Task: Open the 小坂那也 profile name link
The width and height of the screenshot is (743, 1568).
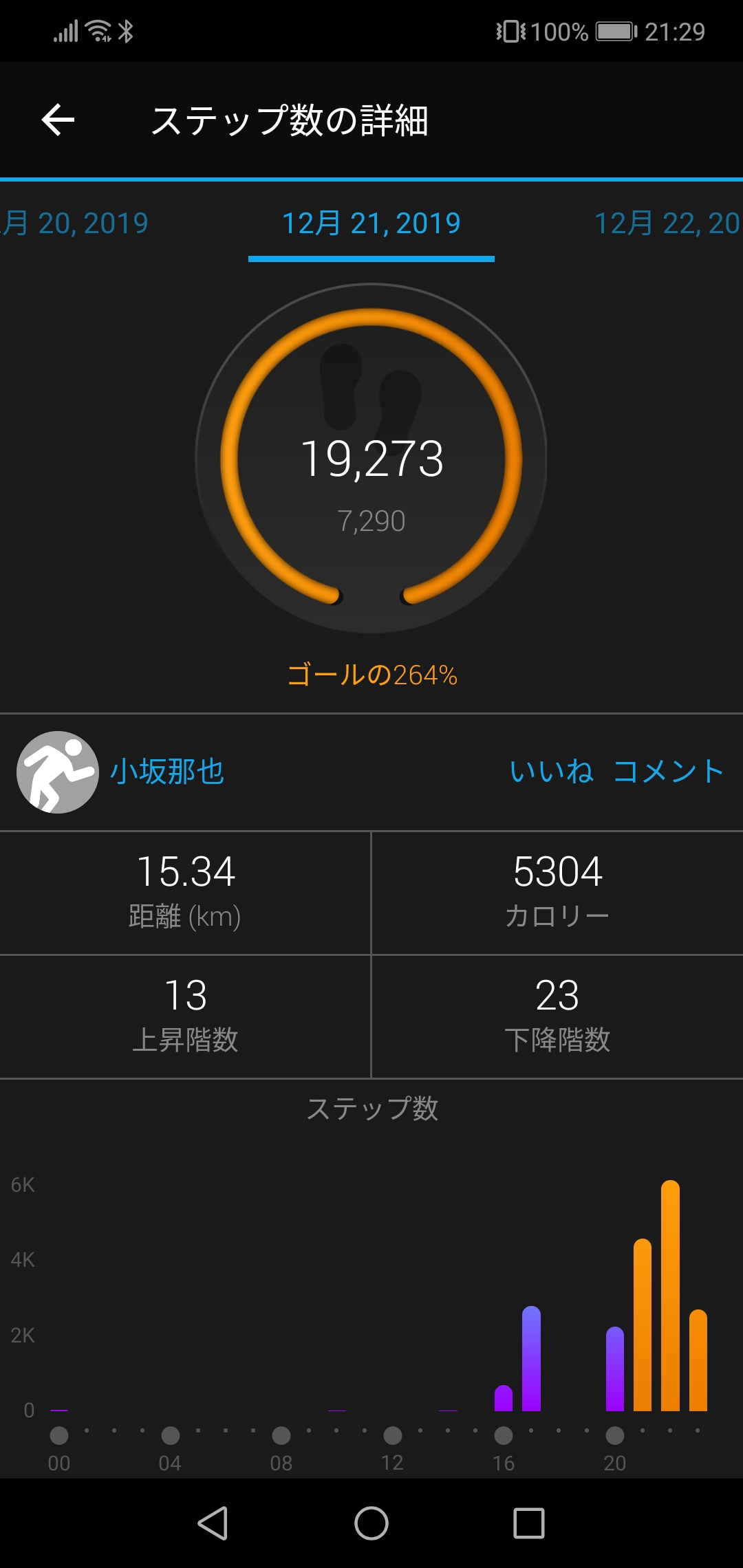Action: pyautogui.click(x=167, y=772)
